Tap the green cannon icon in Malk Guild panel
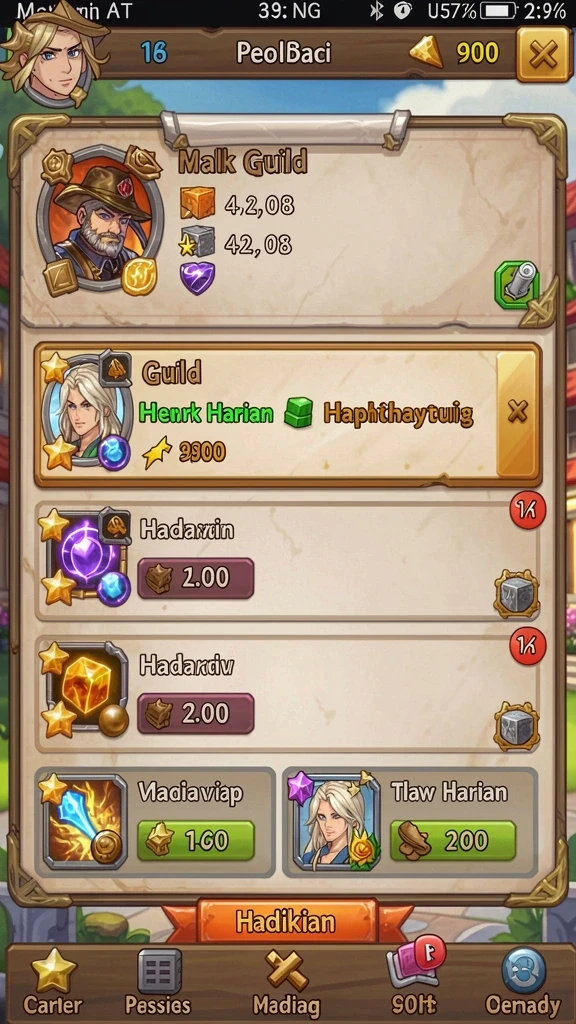 (x=517, y=285)
